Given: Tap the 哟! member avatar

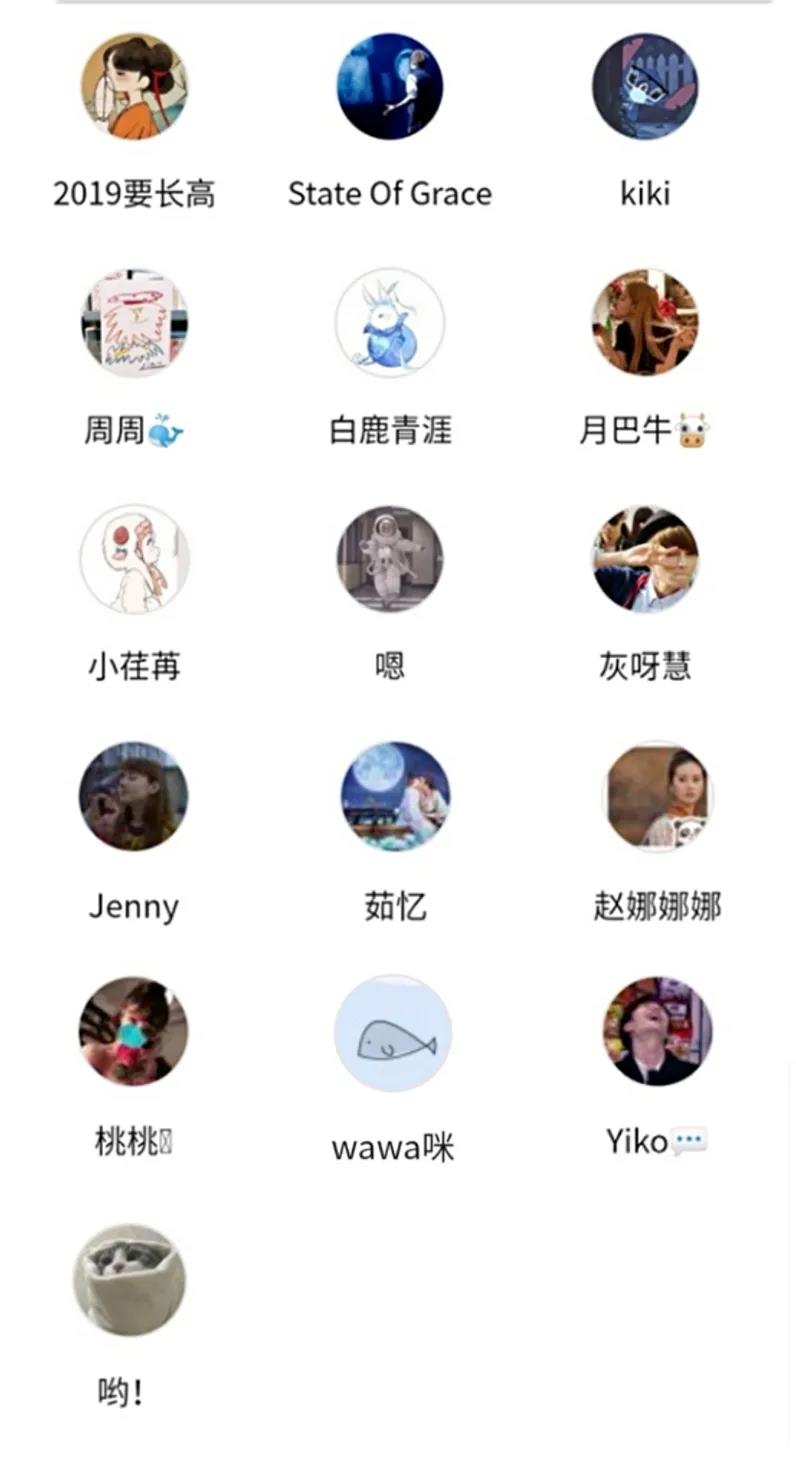Looking at the screenshot, I should tap(129, 1280).
